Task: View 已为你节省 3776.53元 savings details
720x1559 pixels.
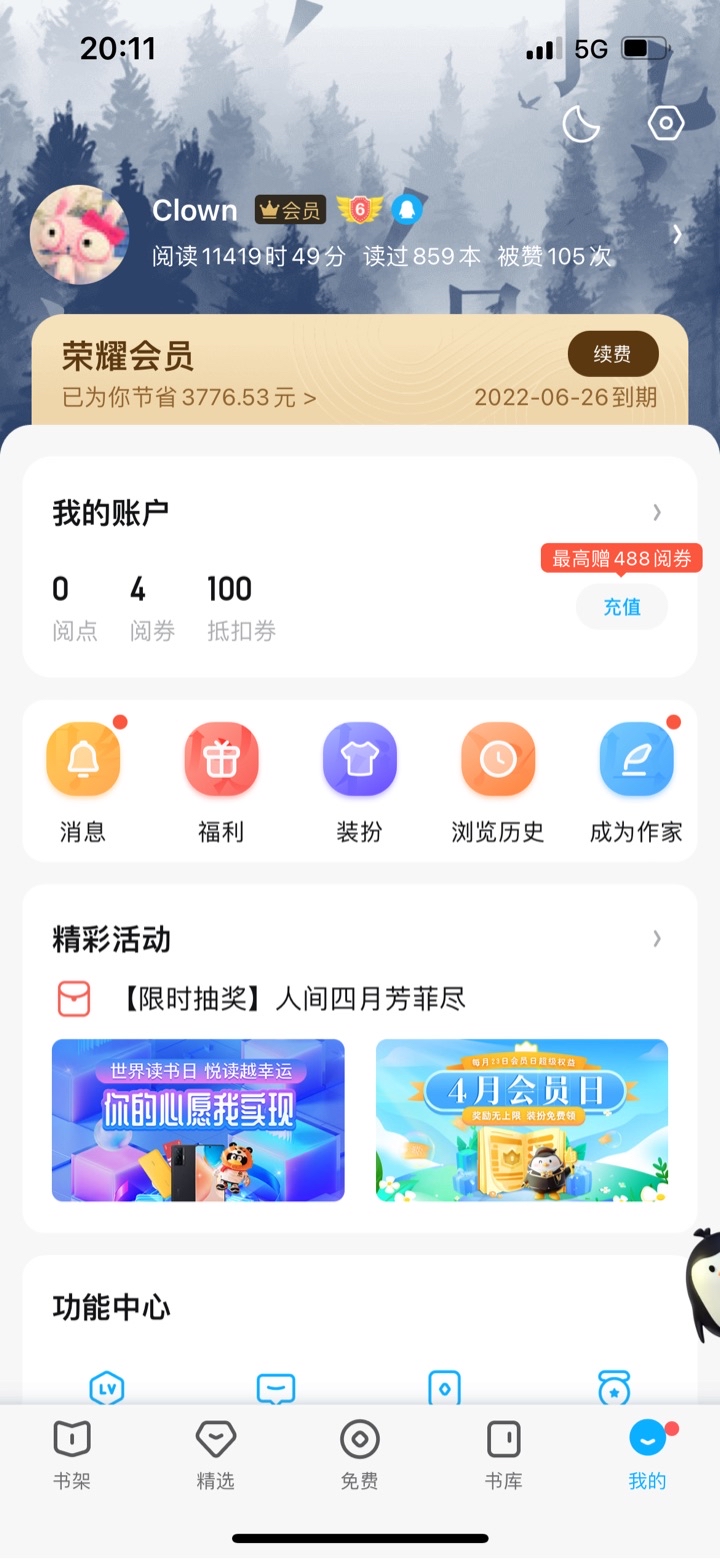Action: tap(189, 398)
